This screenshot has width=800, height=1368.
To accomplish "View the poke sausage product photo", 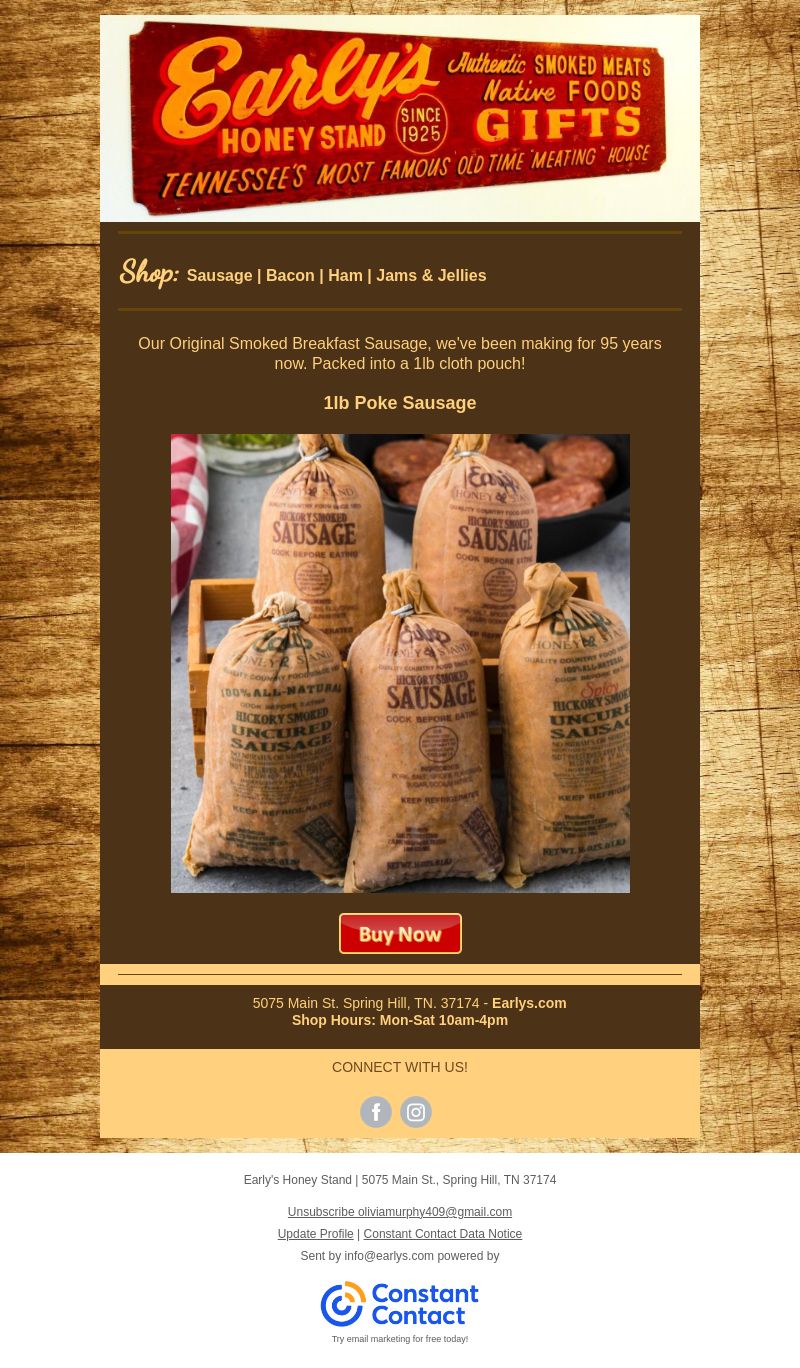I will (400, 663).
